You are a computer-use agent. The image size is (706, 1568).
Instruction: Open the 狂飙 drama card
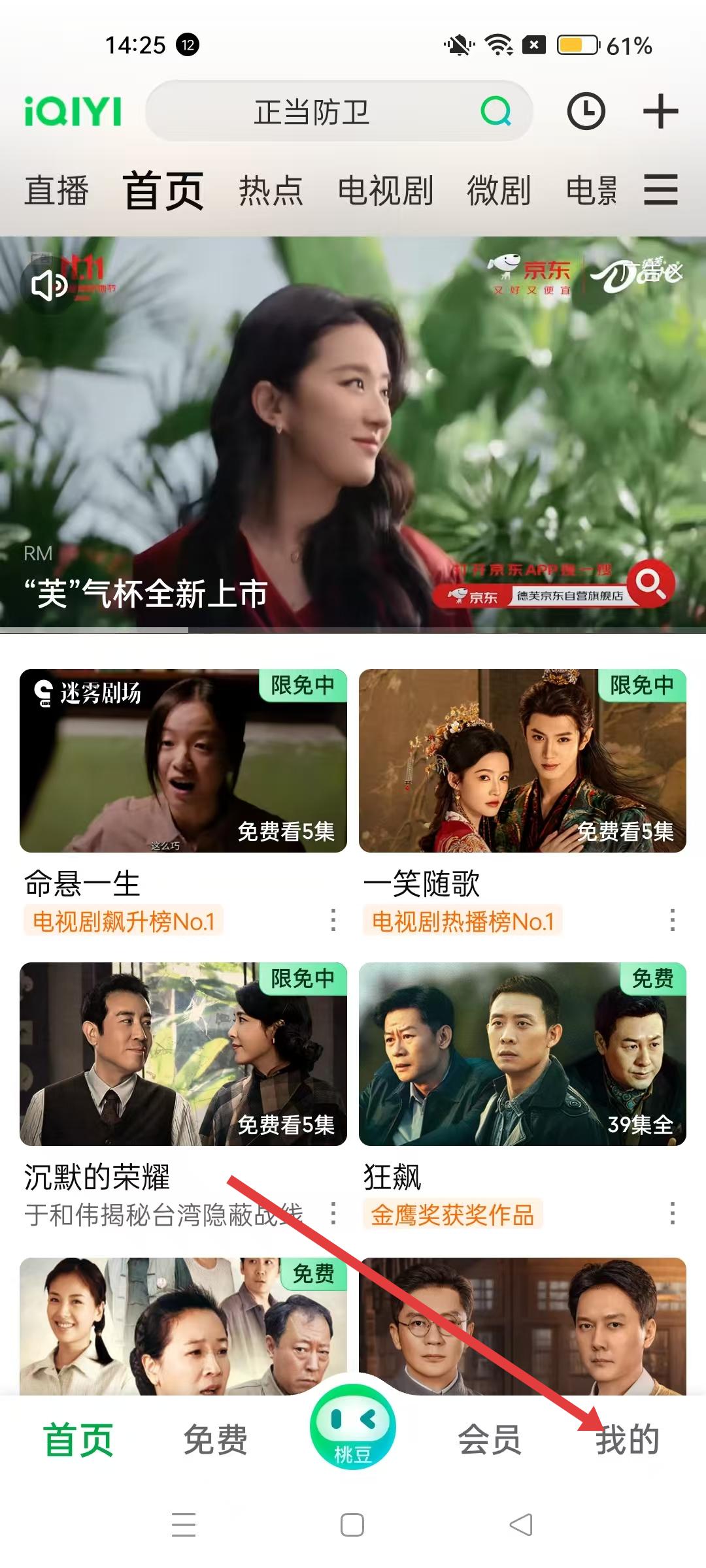522,1054
